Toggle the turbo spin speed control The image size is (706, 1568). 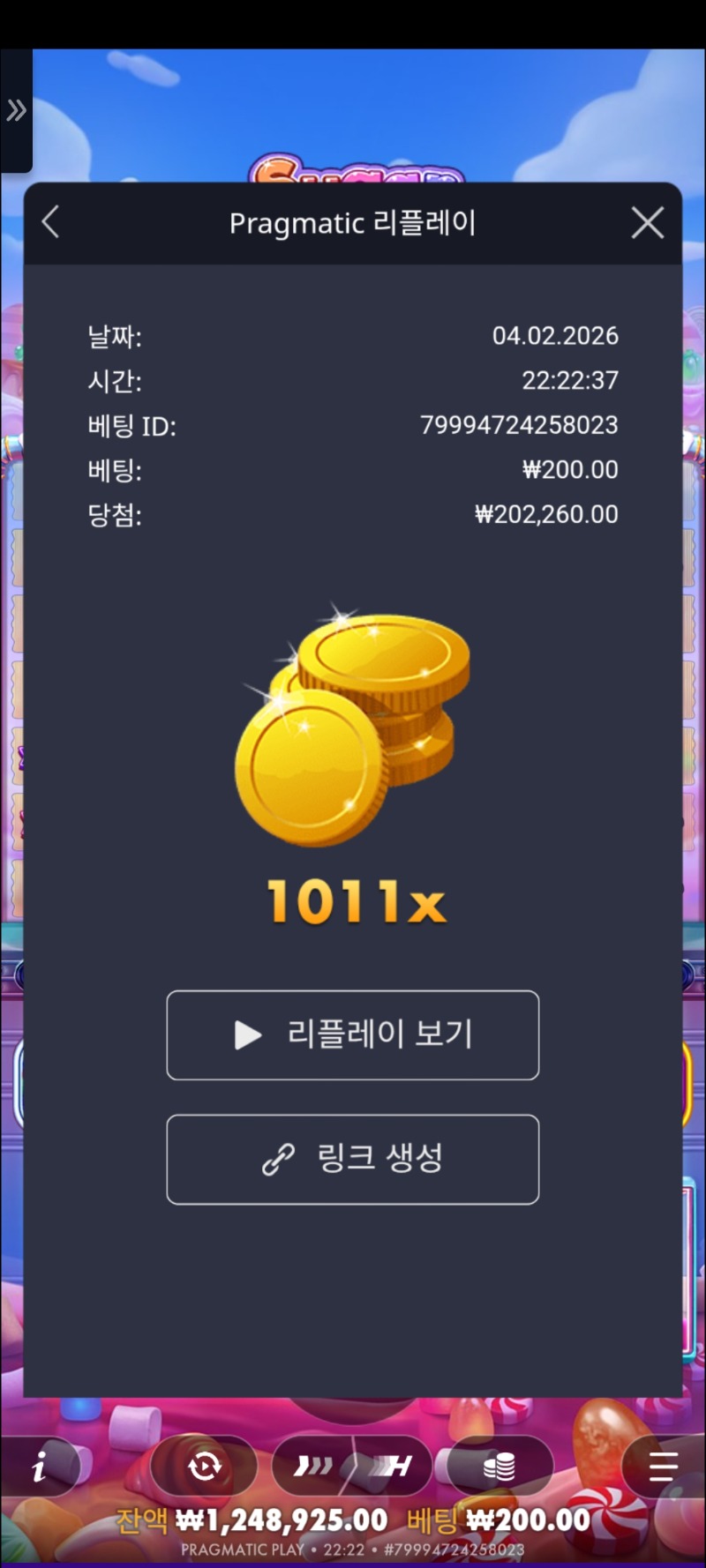point(353,1467)
